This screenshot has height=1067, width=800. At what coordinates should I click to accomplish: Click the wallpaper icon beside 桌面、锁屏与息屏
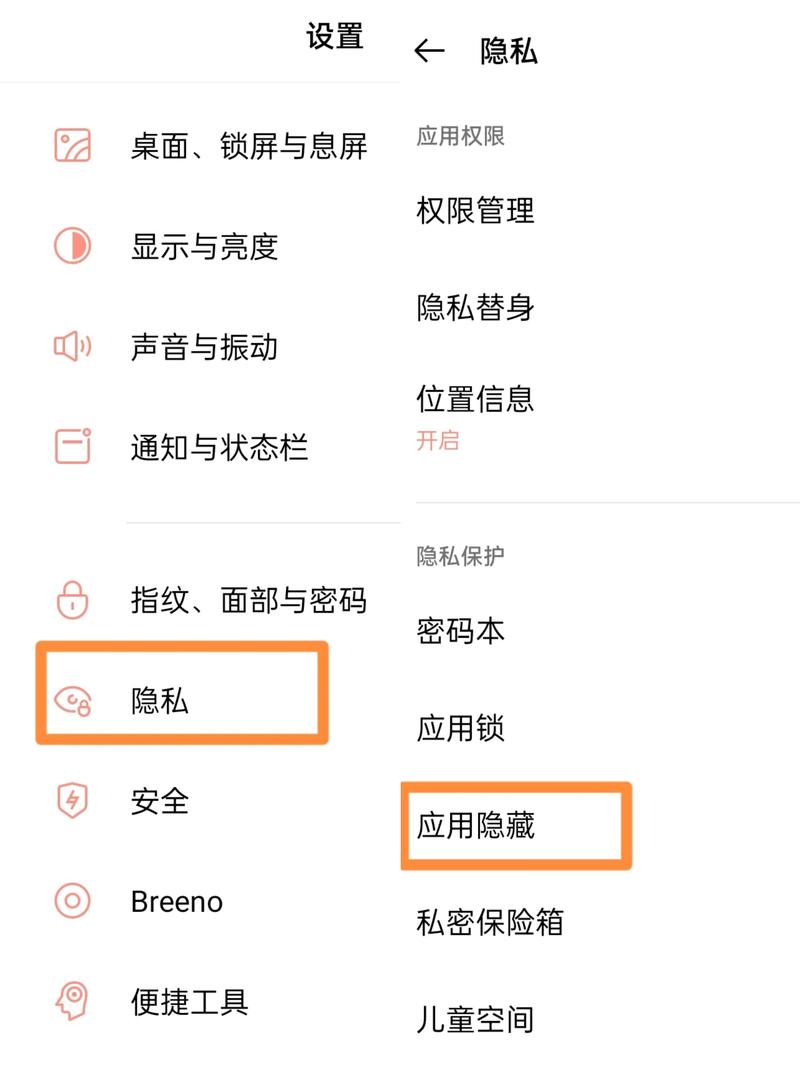click(x=71, y=145)
